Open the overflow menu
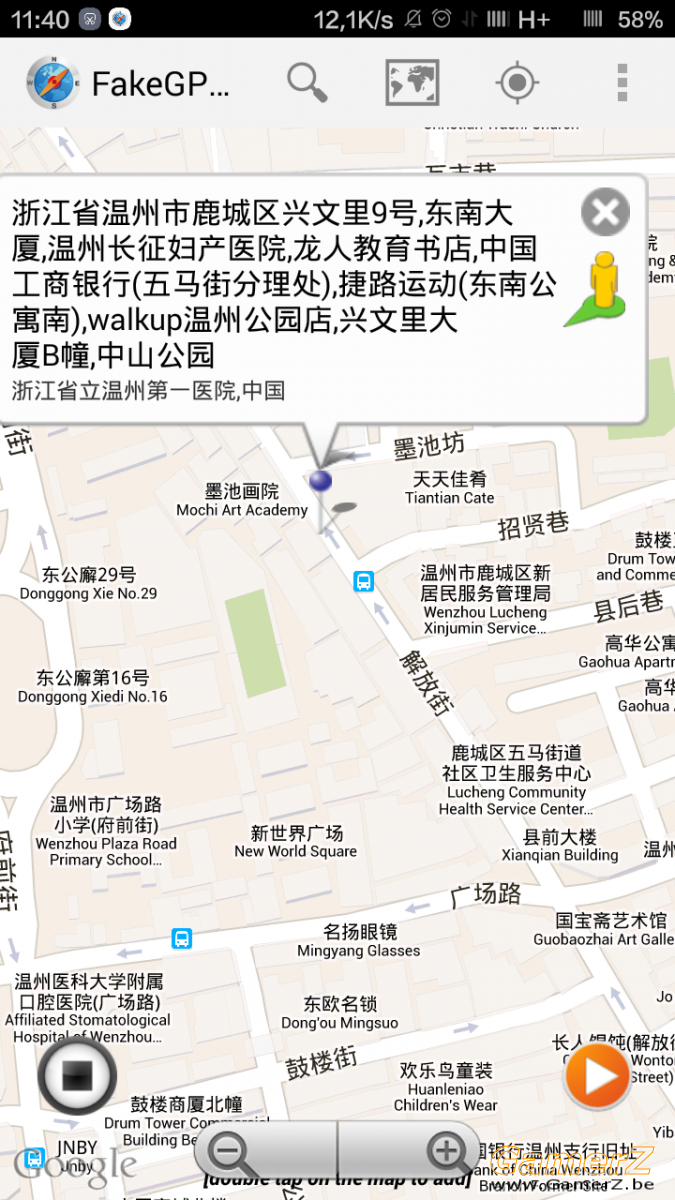 pyautogui.click(x=622, y=82)
